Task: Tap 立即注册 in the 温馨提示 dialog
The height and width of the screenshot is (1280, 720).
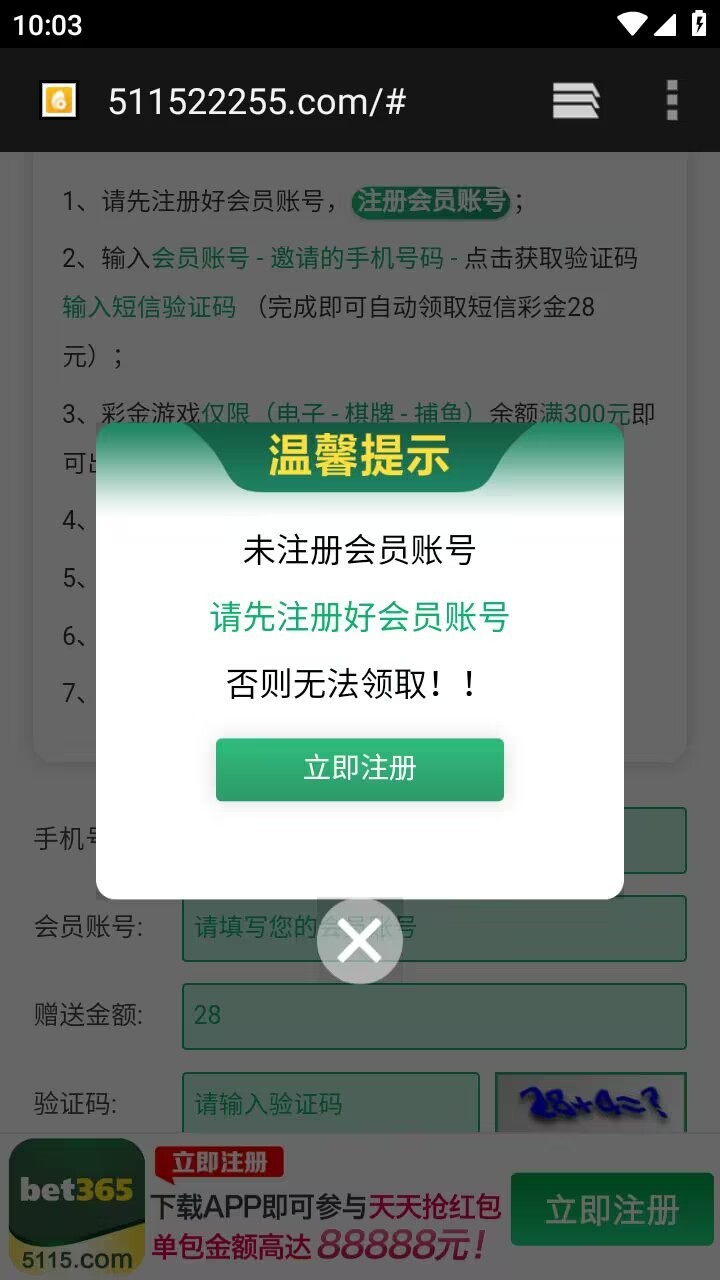Action: coord(360,769)
